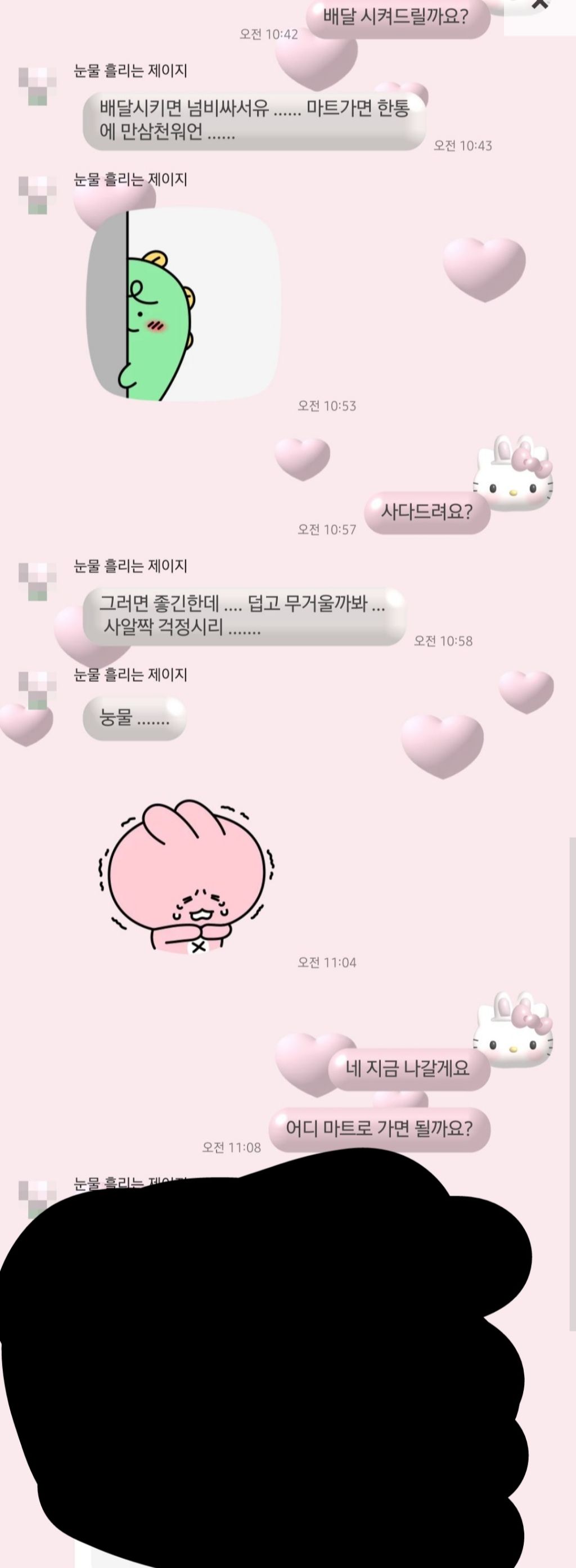
Task: Tap the 배달시키면 넘비싸서유 received message
Action: tap(256, 120)
